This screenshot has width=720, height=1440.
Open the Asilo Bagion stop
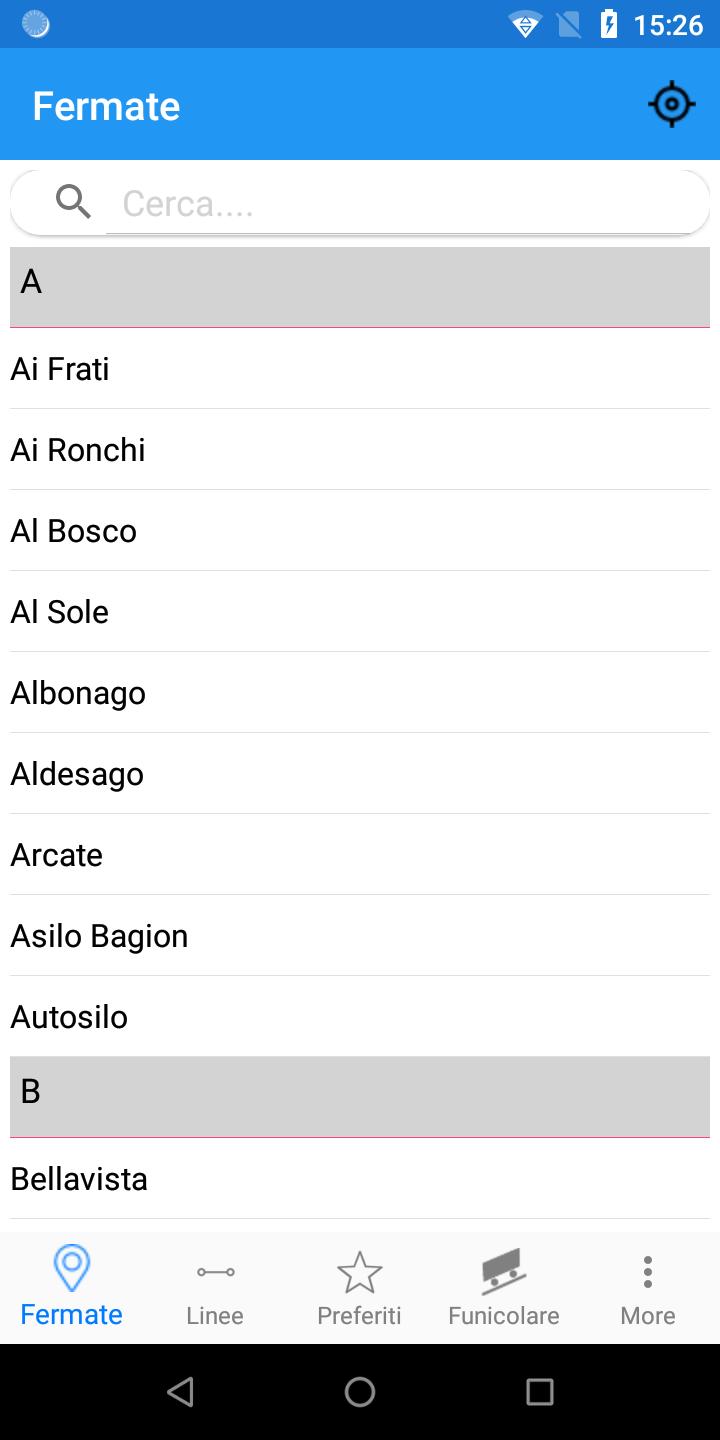[360, 936]
